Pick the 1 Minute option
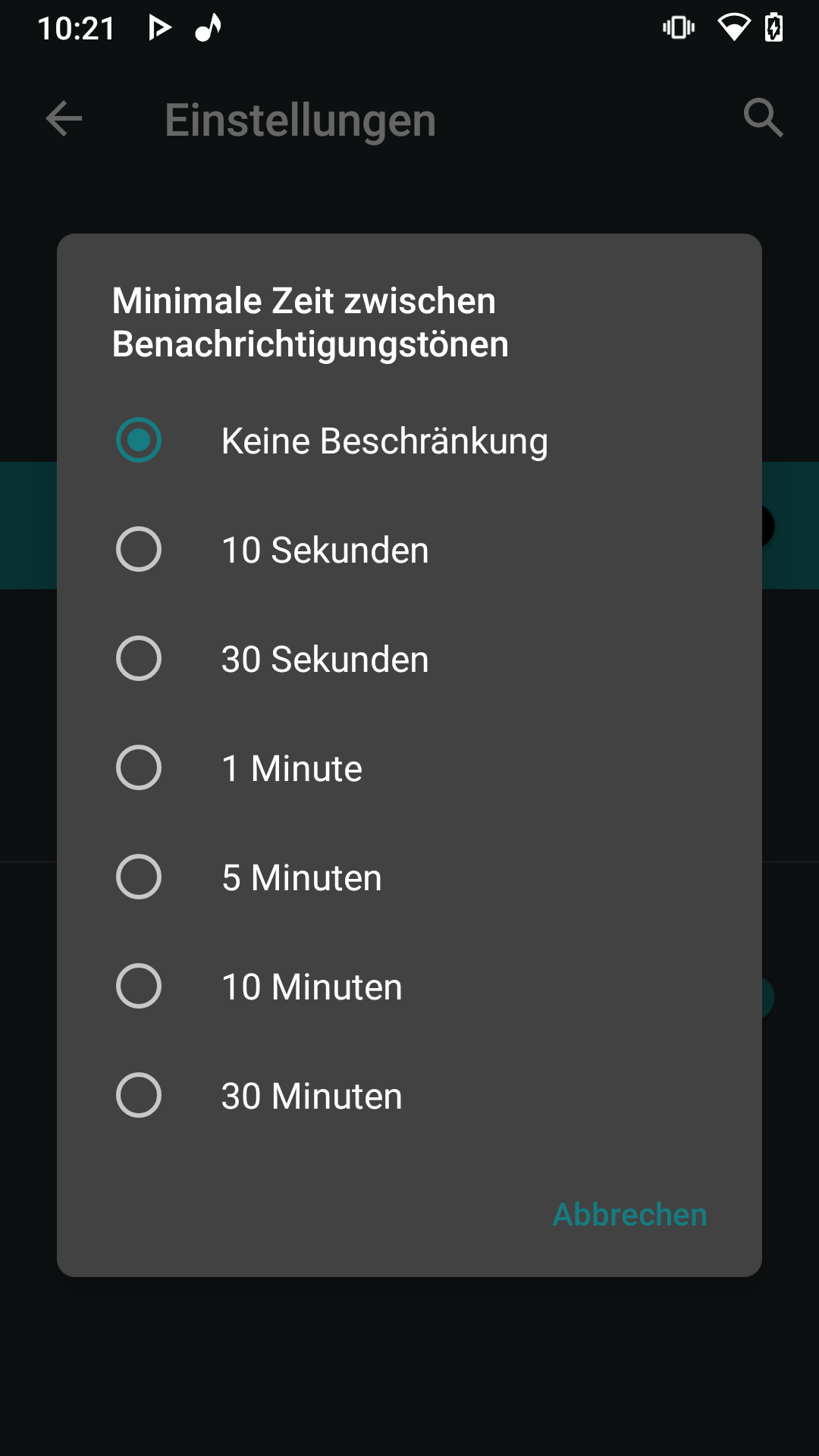The width and height of the screenshot is (819, 1456). (x=409, y=767)
